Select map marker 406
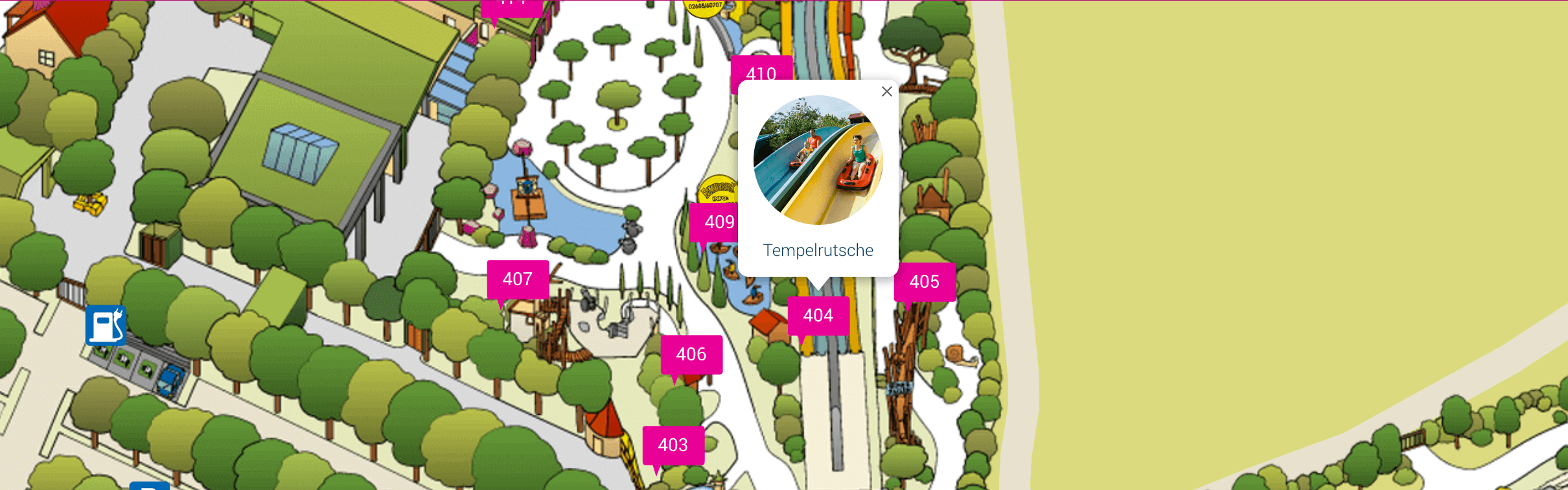This screenshot has width=1568, height=490. click(691, 355)
